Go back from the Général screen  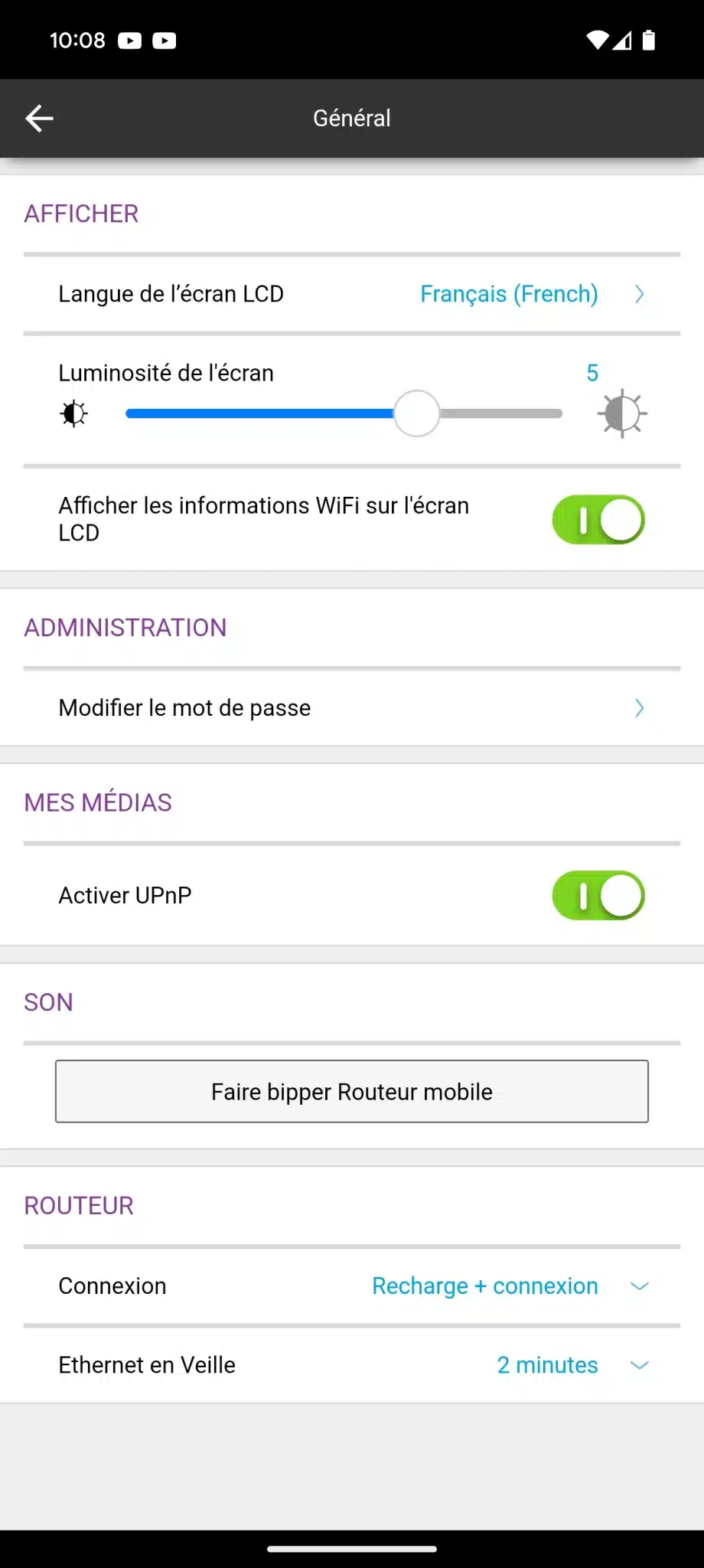click(39, 119)
